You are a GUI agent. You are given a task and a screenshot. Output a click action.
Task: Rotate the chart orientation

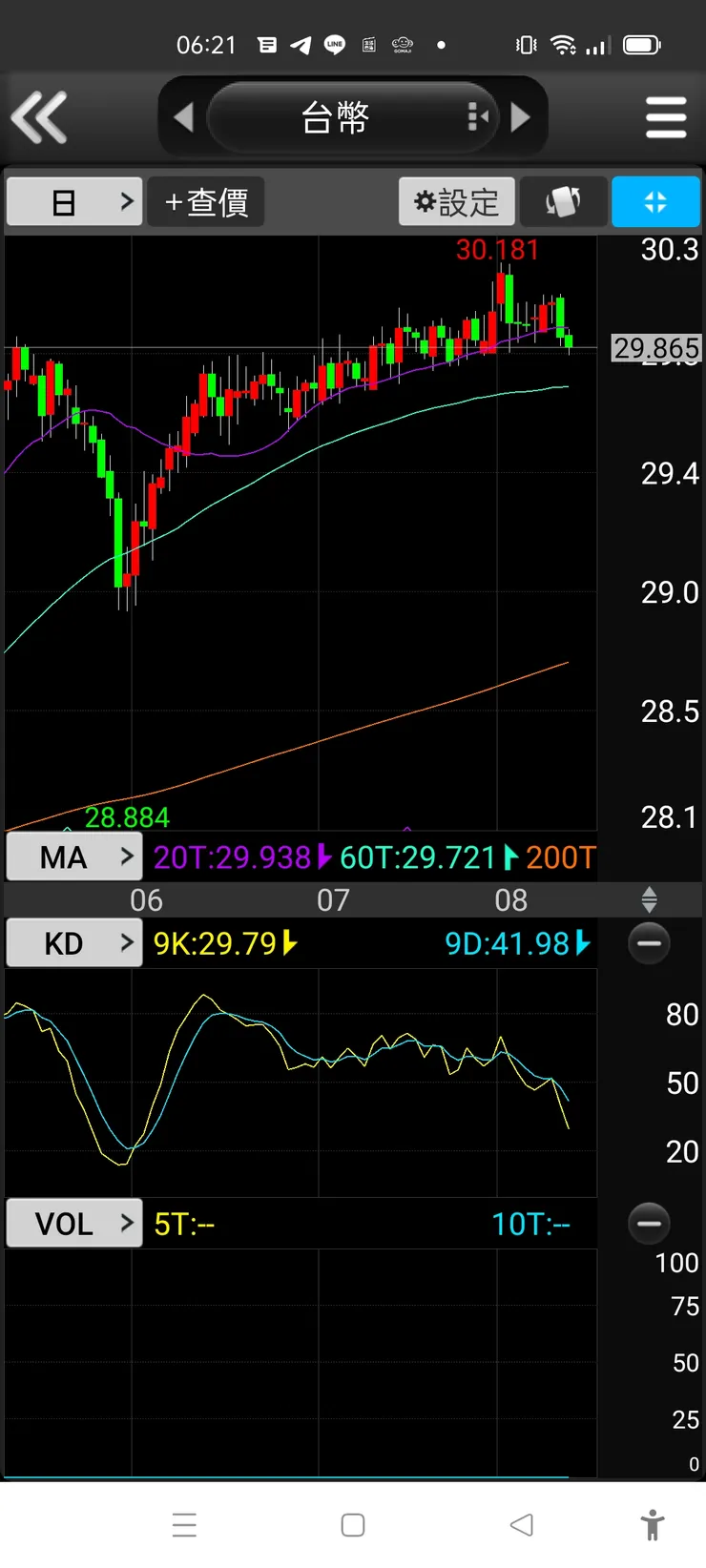pos(563,202)
